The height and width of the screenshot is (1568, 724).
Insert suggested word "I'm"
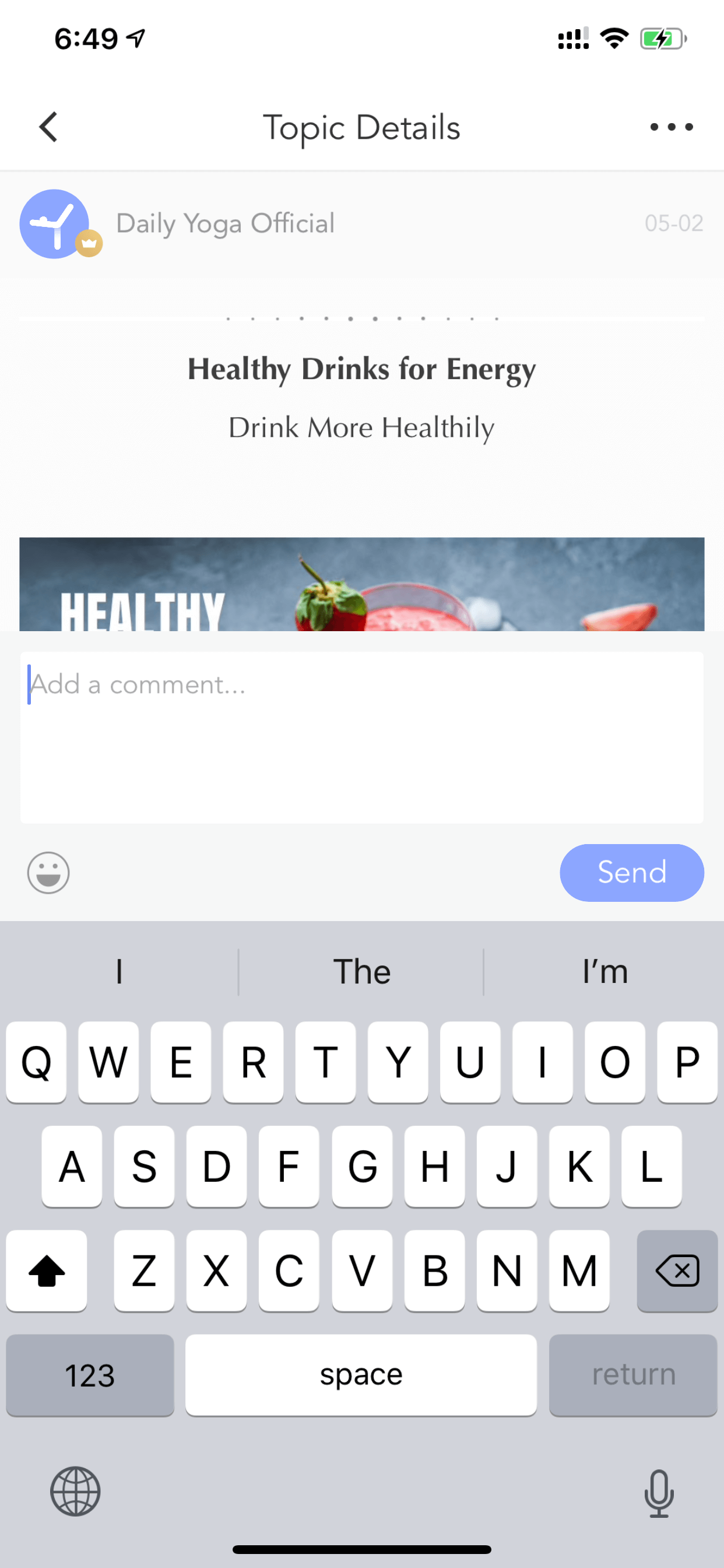pyautogui.click(x=604, y=971)
